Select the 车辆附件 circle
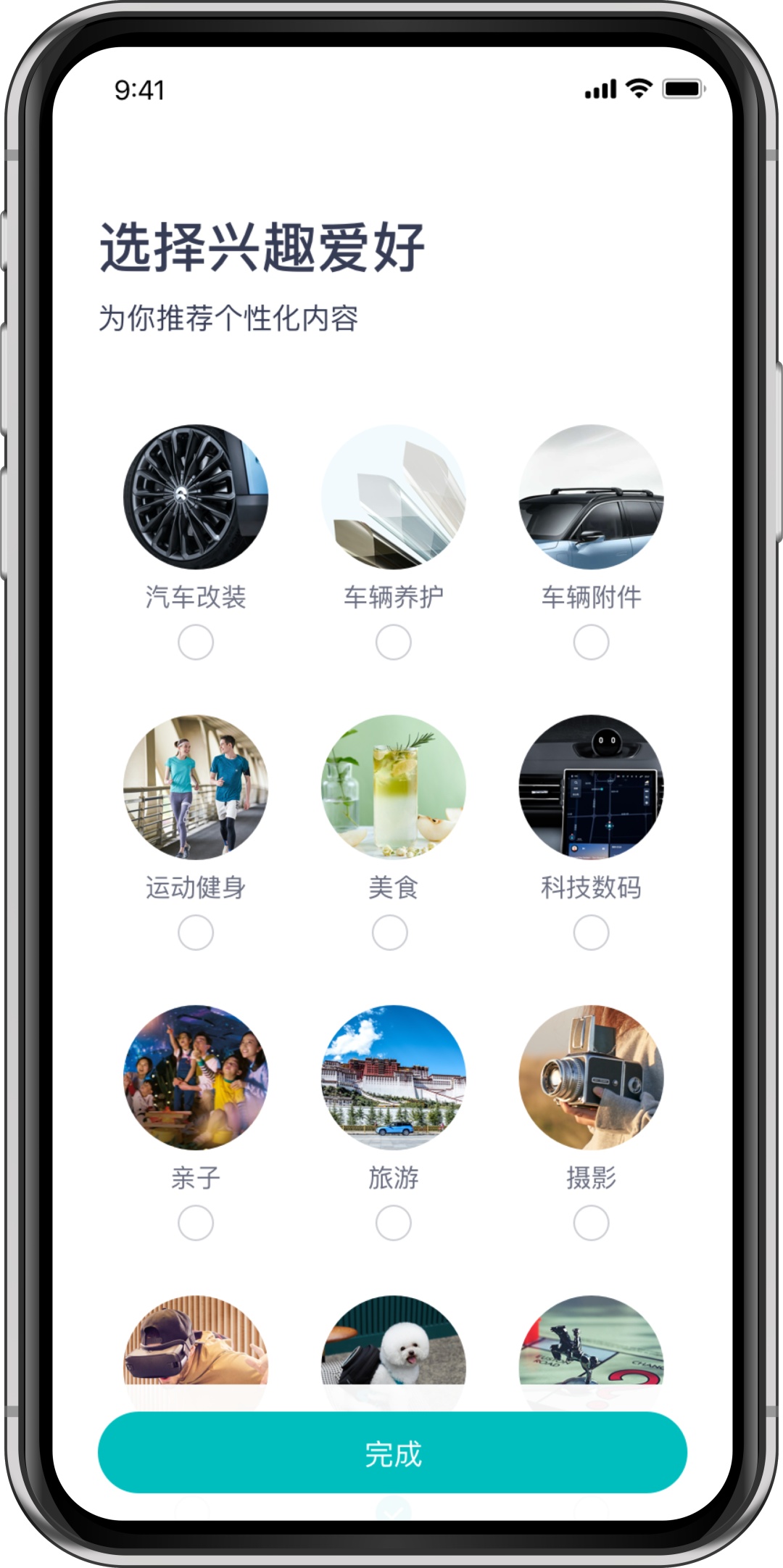This screenshot has height=1568, width=783. tap(591, 643)
